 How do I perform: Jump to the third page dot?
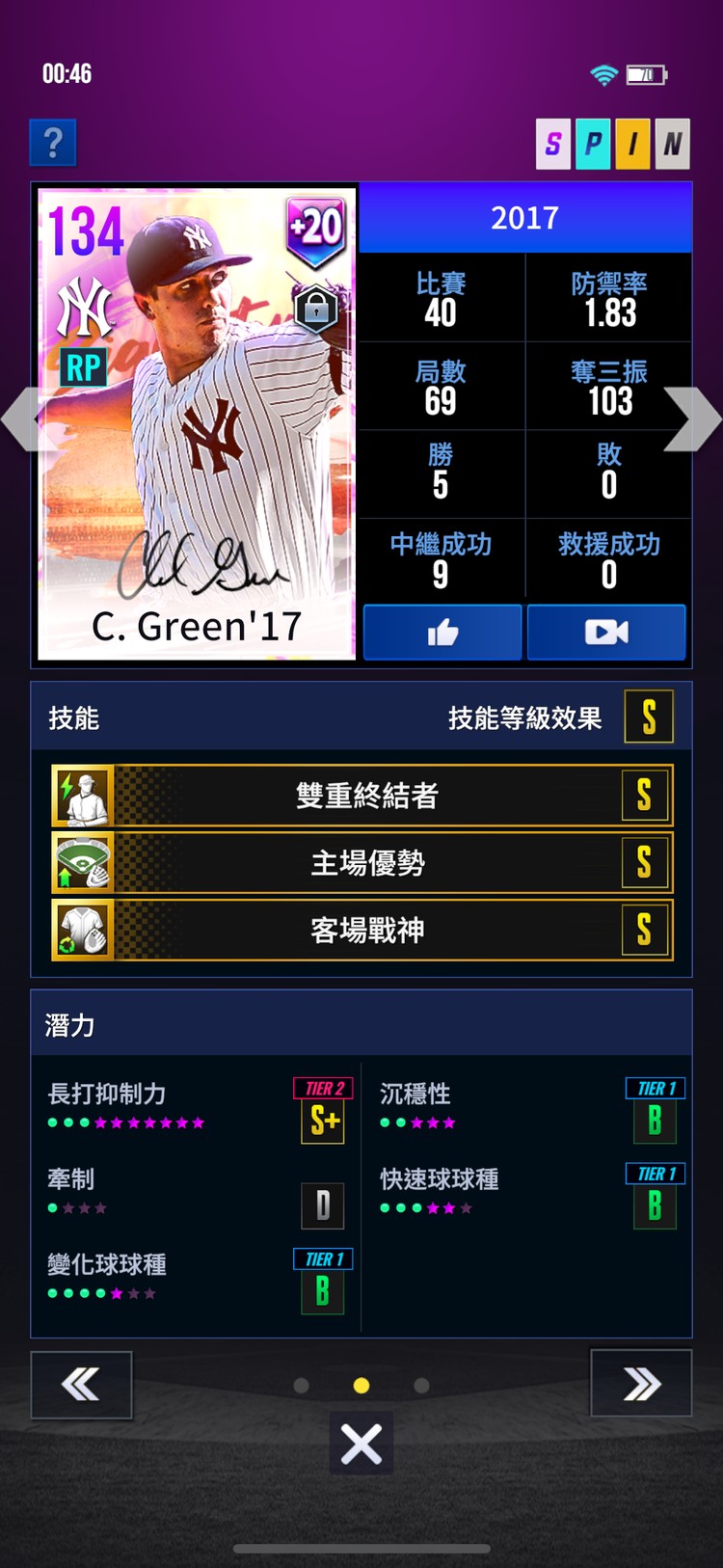coord(421,1386)
